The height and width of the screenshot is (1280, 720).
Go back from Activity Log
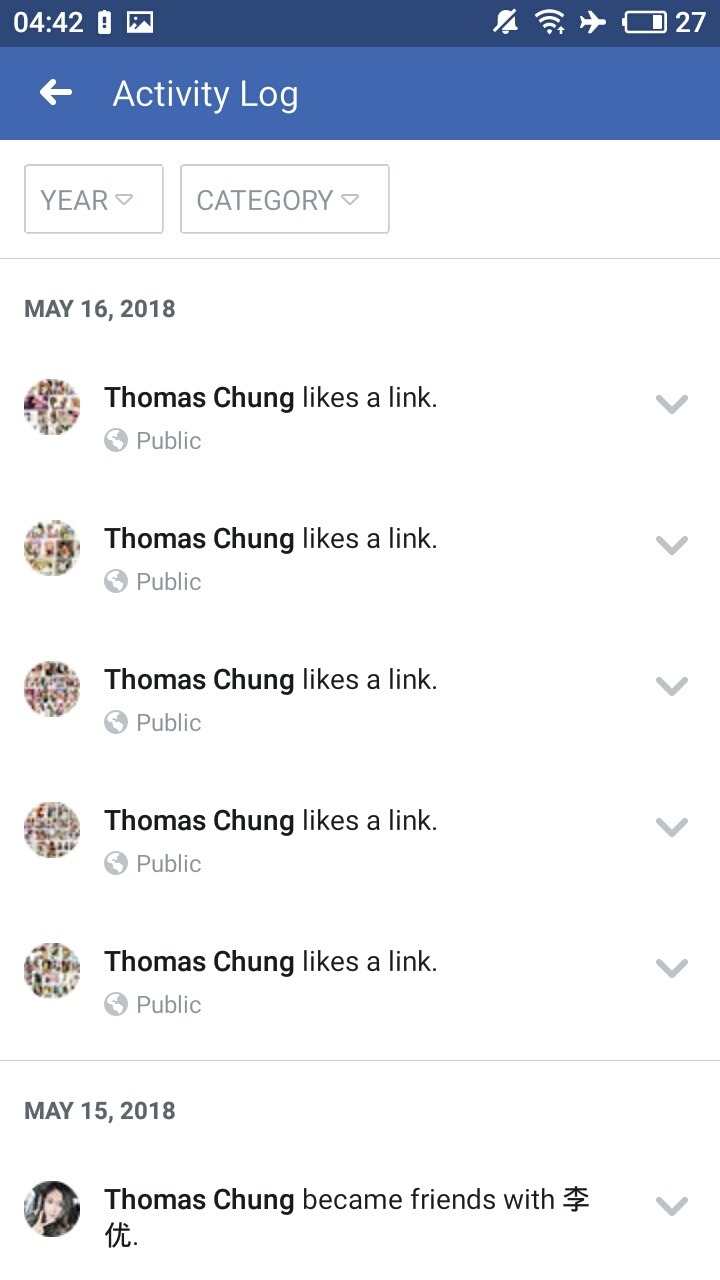click(56, 94)
